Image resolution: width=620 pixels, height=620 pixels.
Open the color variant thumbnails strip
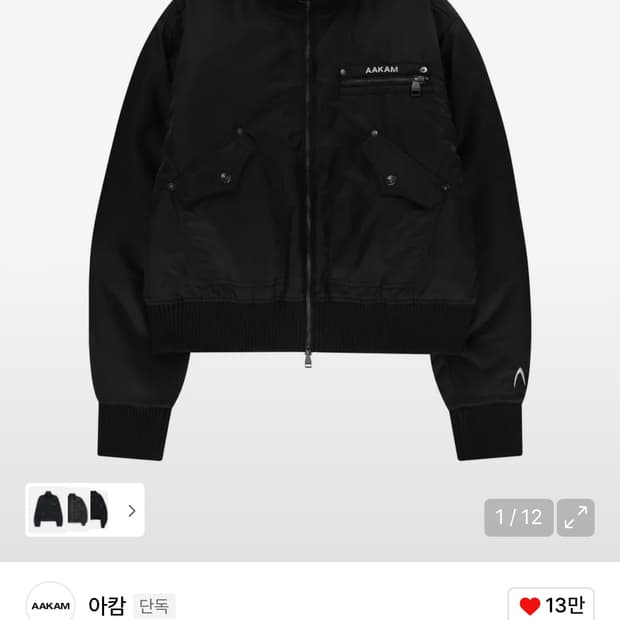click(85, 510)
